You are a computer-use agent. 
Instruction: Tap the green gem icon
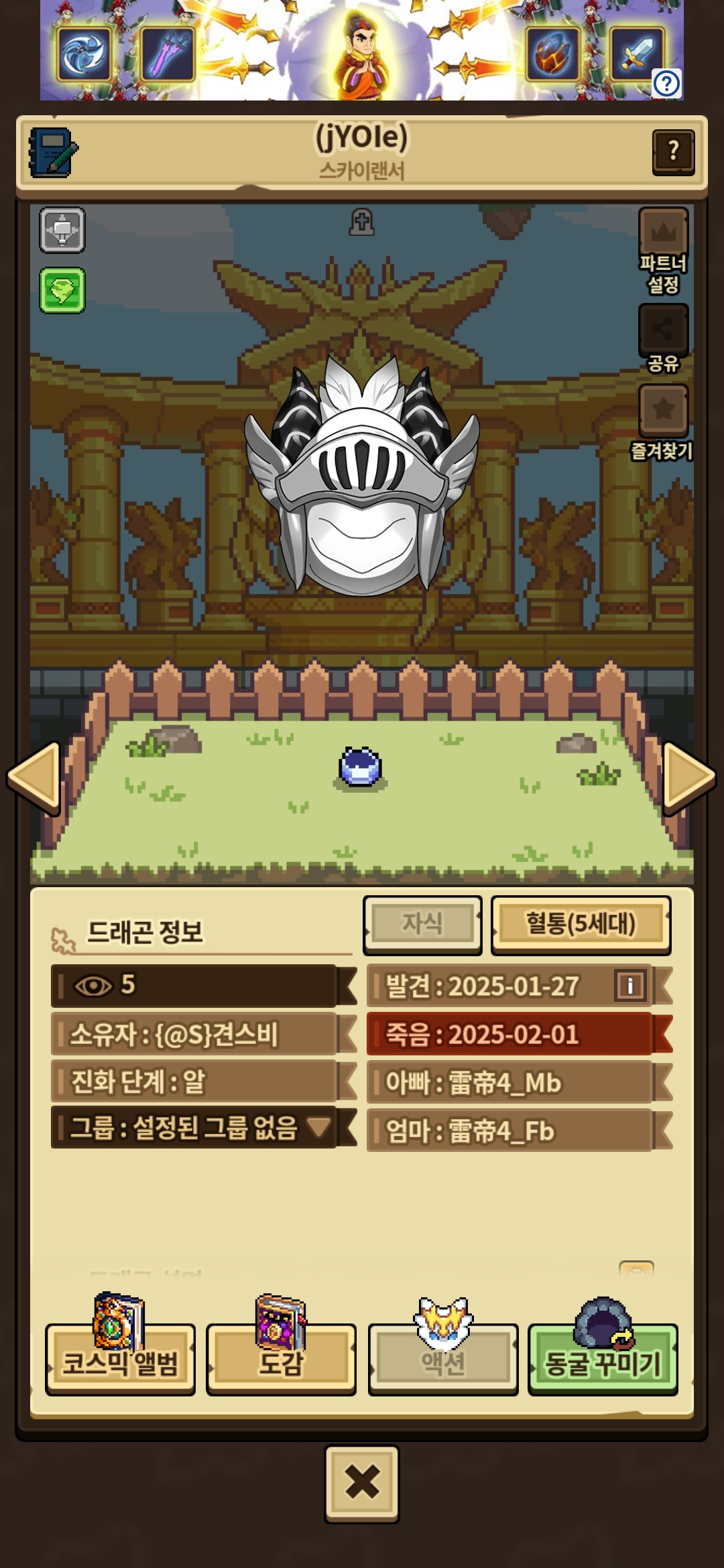pyautogui.click(x=62, y=290)
